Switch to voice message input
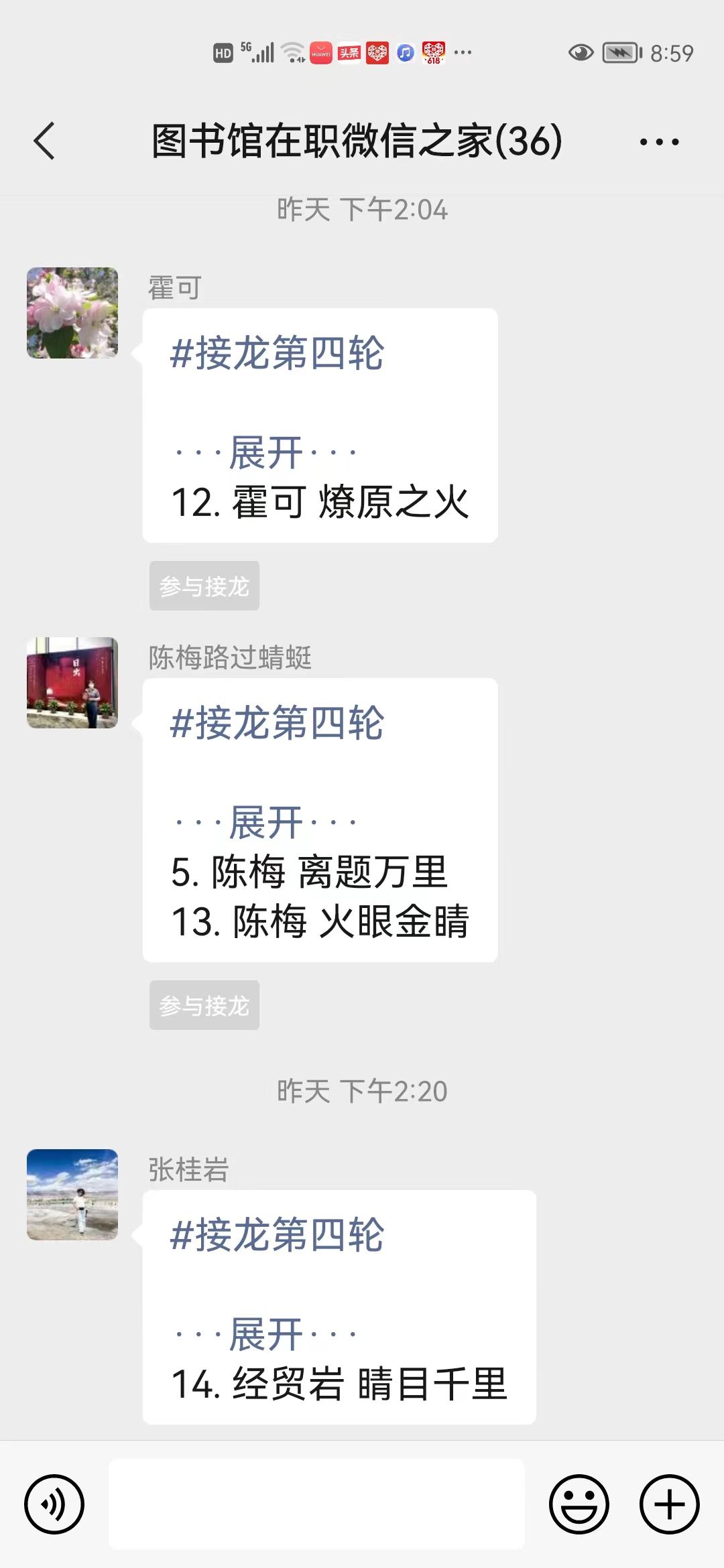The image size is (724, 1568). 54,1504
